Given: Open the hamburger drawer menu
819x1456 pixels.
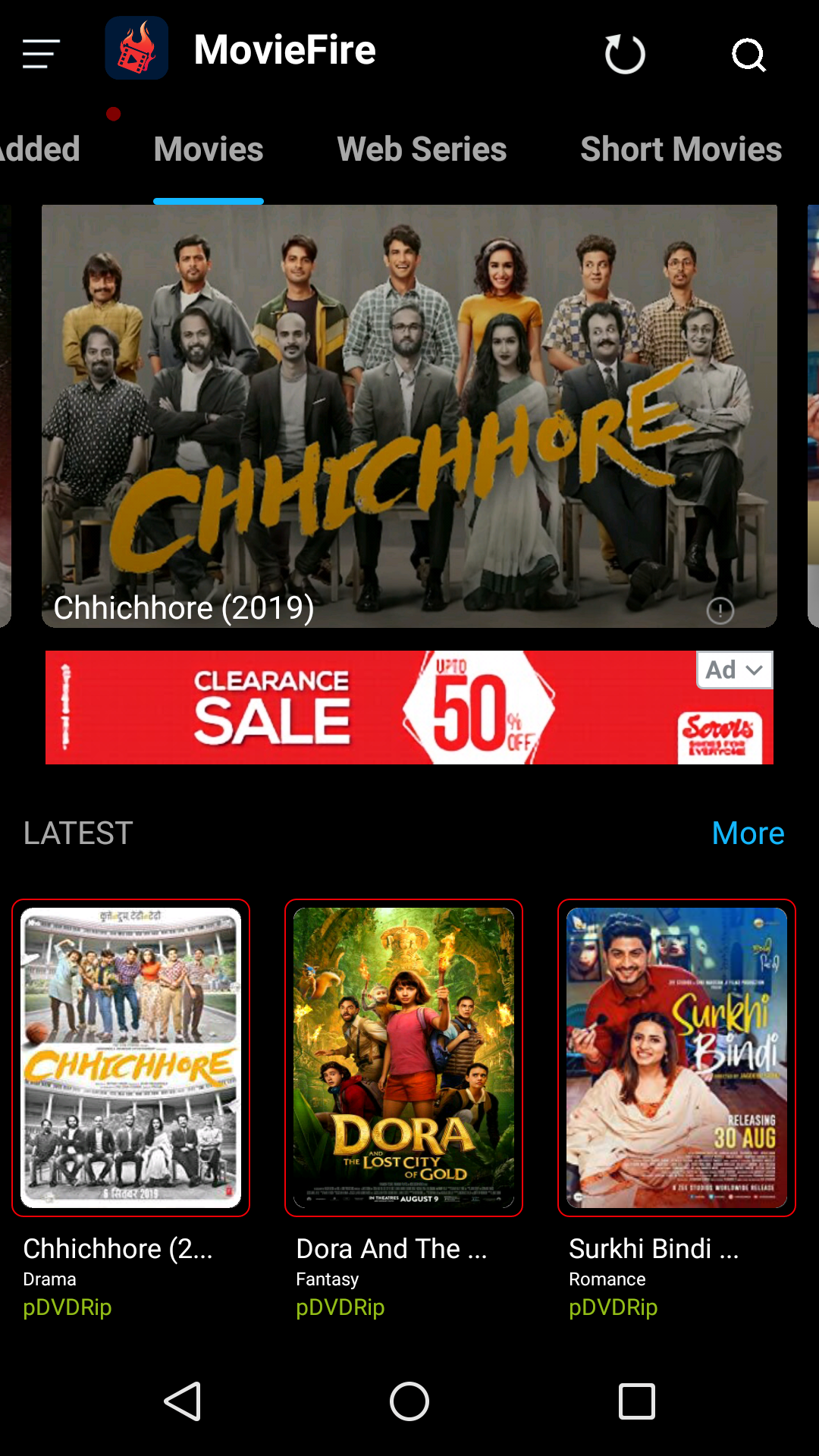Looking at the screenshot, I should click(41, 54).
